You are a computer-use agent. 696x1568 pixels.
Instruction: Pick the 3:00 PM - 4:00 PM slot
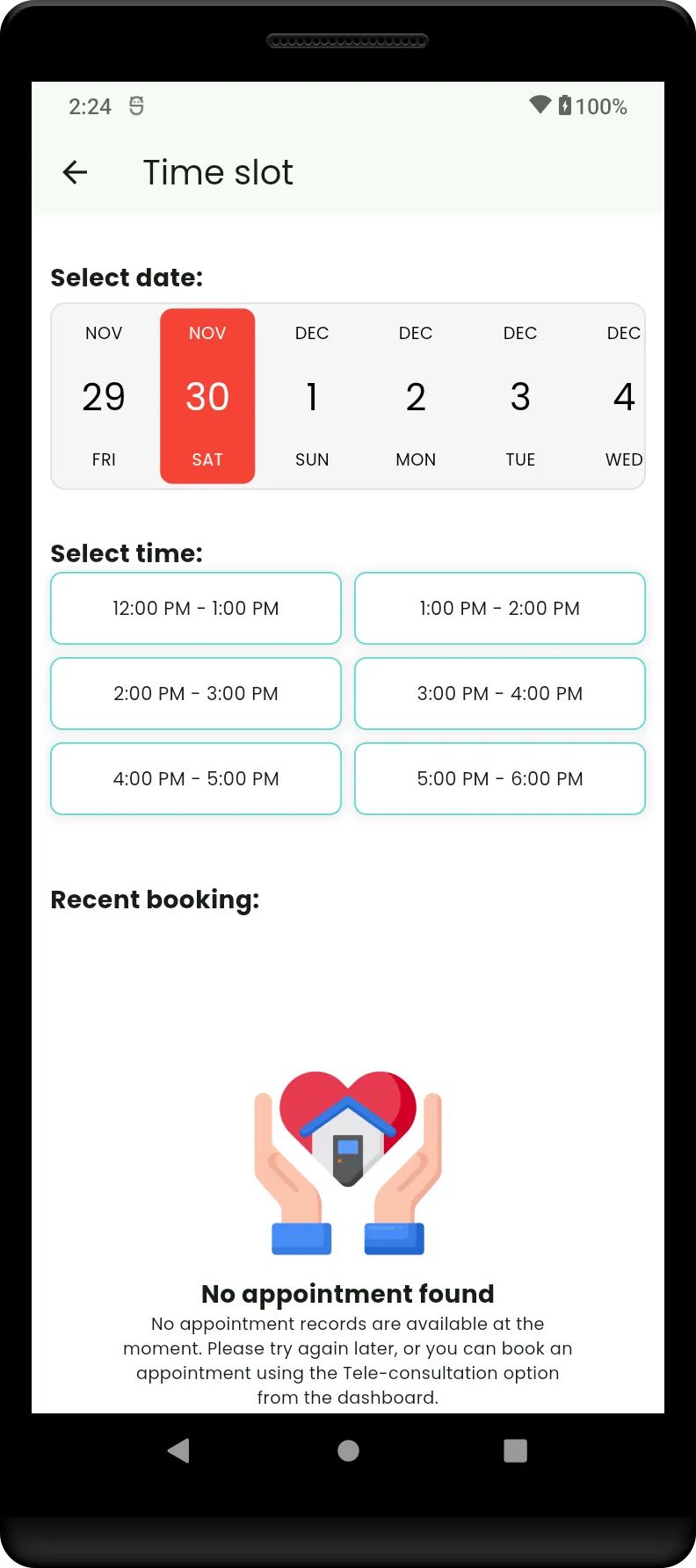500,693
